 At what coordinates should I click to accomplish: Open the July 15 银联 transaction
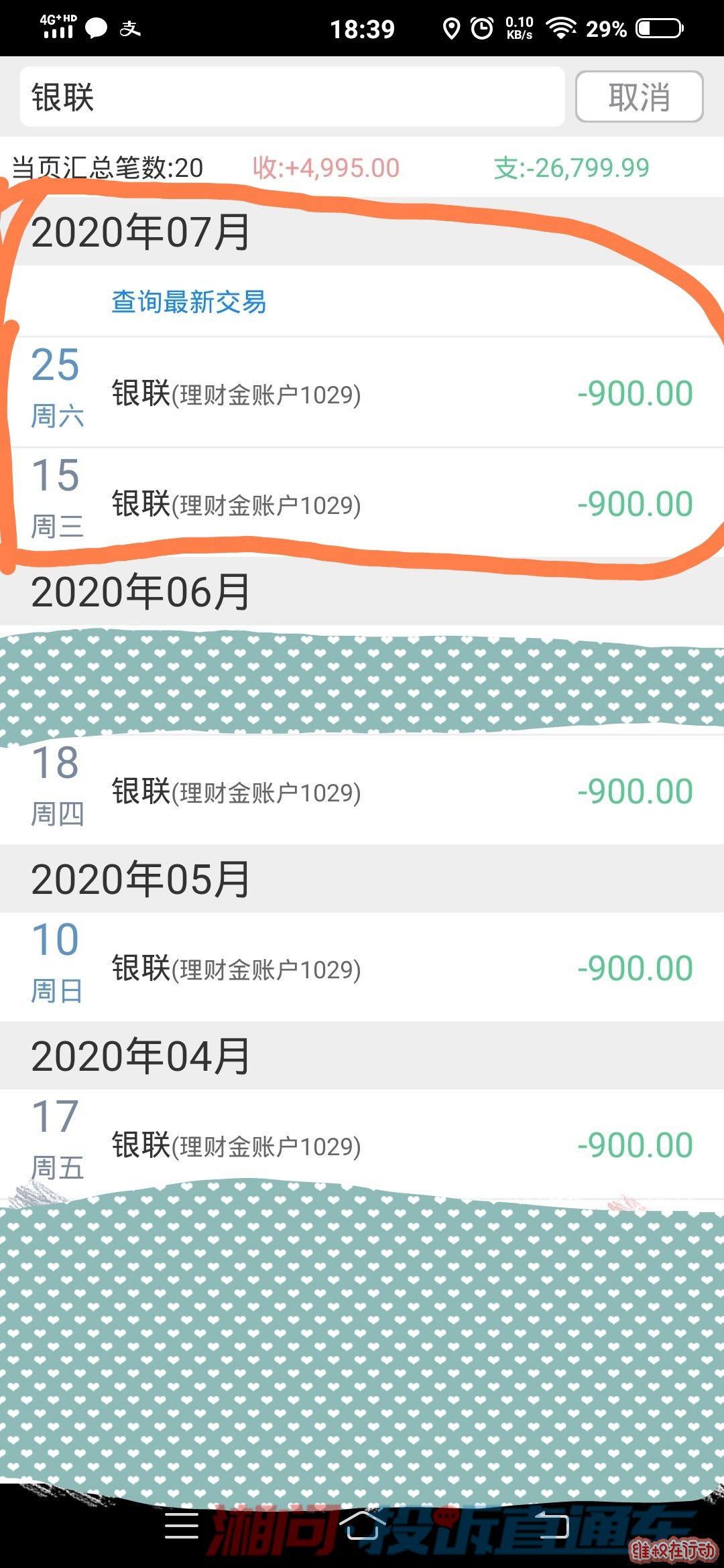pyautogui.click(x=362, y=504)
